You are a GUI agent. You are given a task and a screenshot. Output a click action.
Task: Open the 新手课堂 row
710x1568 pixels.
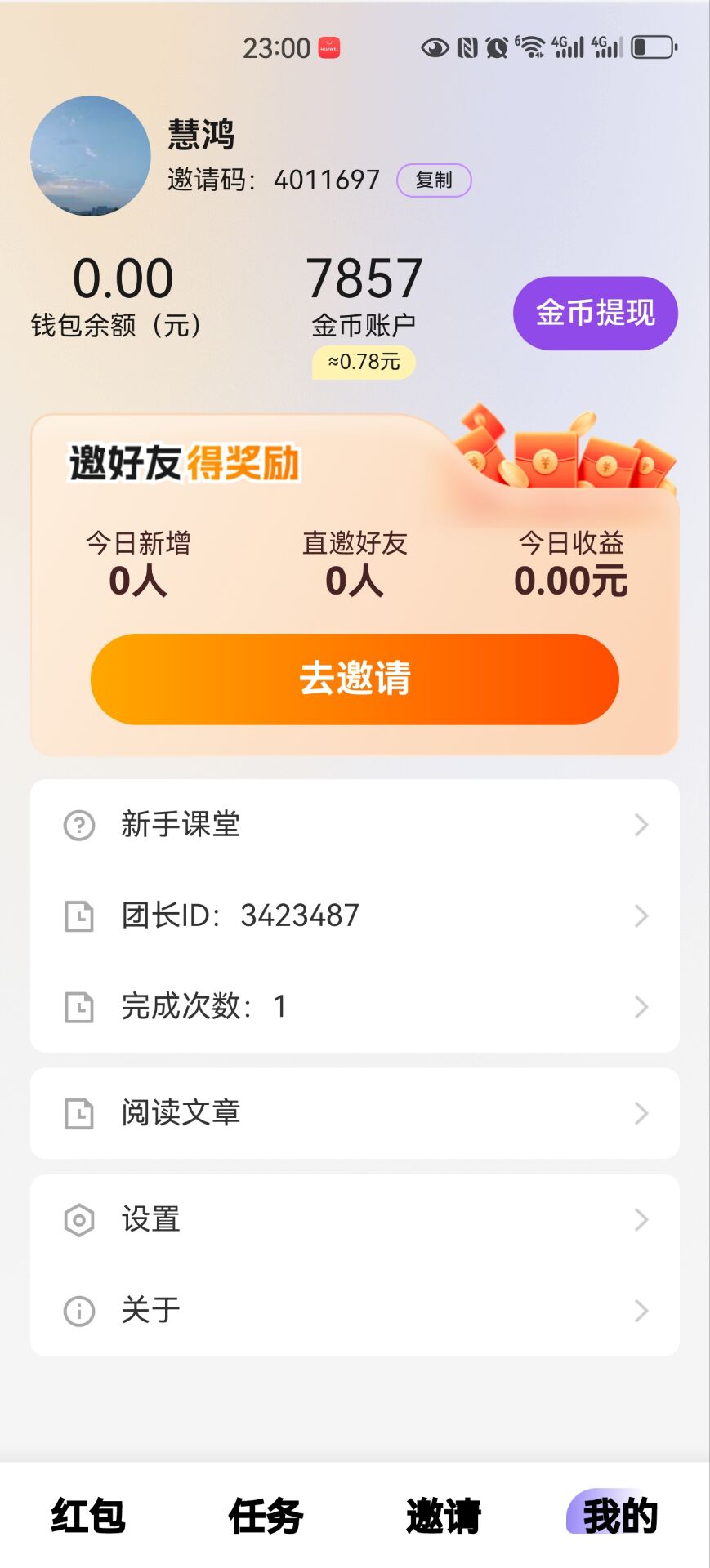pyautogui.click(x=355, y=825)
